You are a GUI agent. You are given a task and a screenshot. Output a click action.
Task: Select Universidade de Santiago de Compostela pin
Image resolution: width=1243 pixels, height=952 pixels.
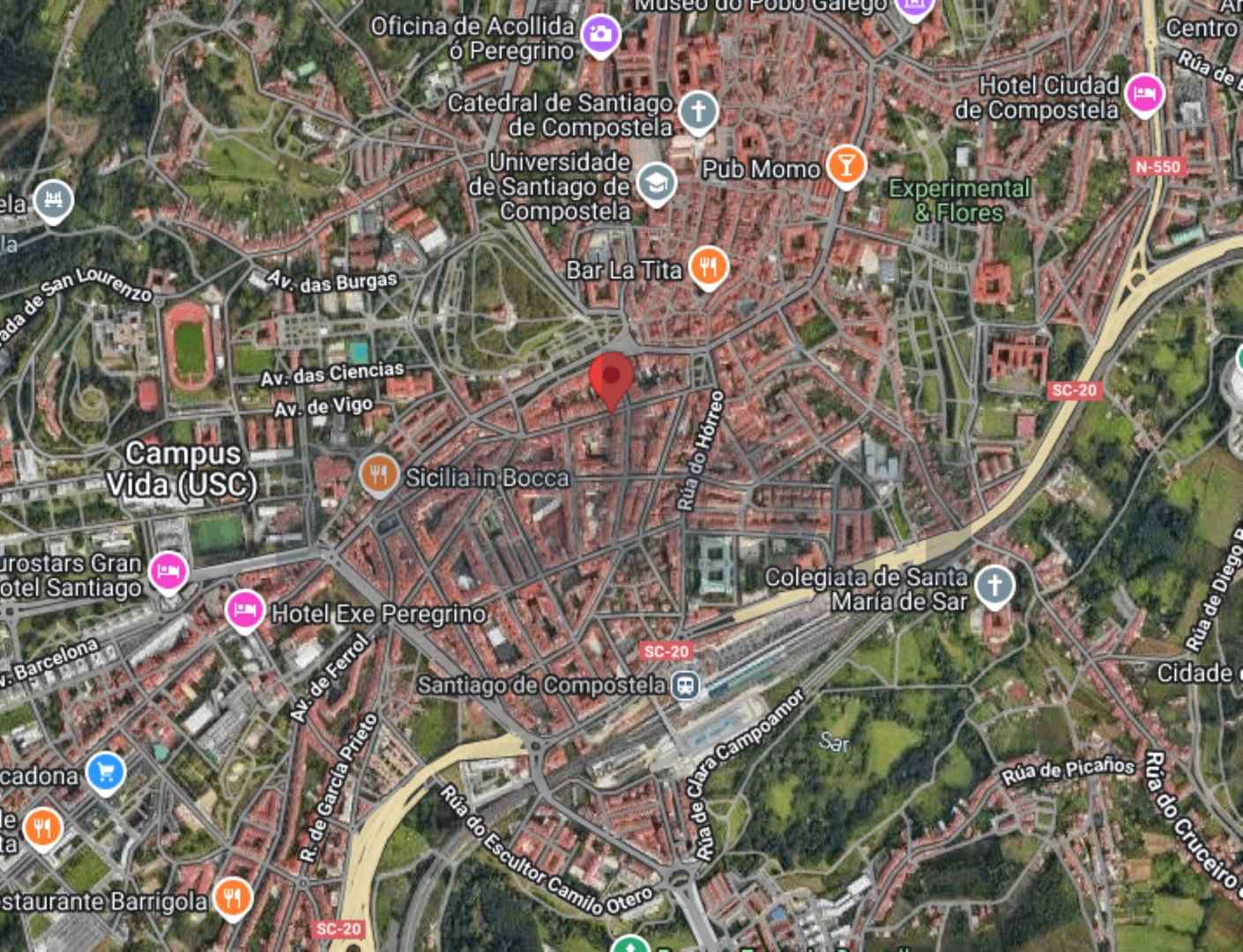point(656,183)
